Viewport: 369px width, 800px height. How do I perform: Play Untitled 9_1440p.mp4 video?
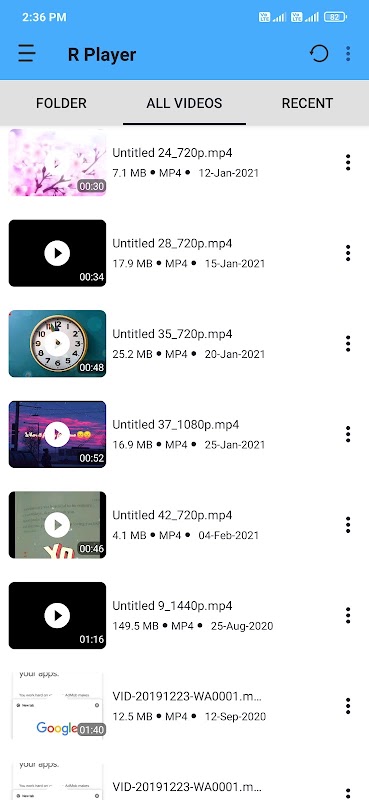[57, 615]
